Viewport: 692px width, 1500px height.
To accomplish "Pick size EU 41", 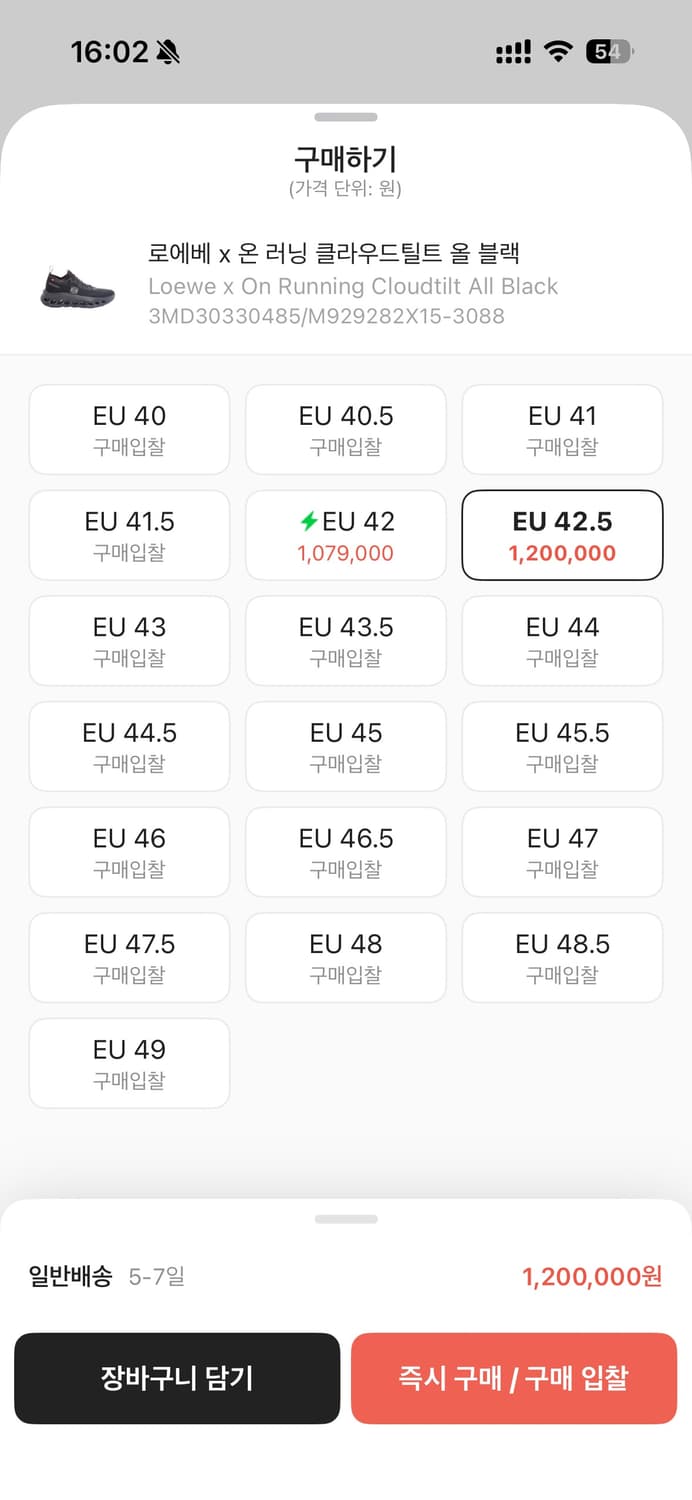I will click(562, 429).
